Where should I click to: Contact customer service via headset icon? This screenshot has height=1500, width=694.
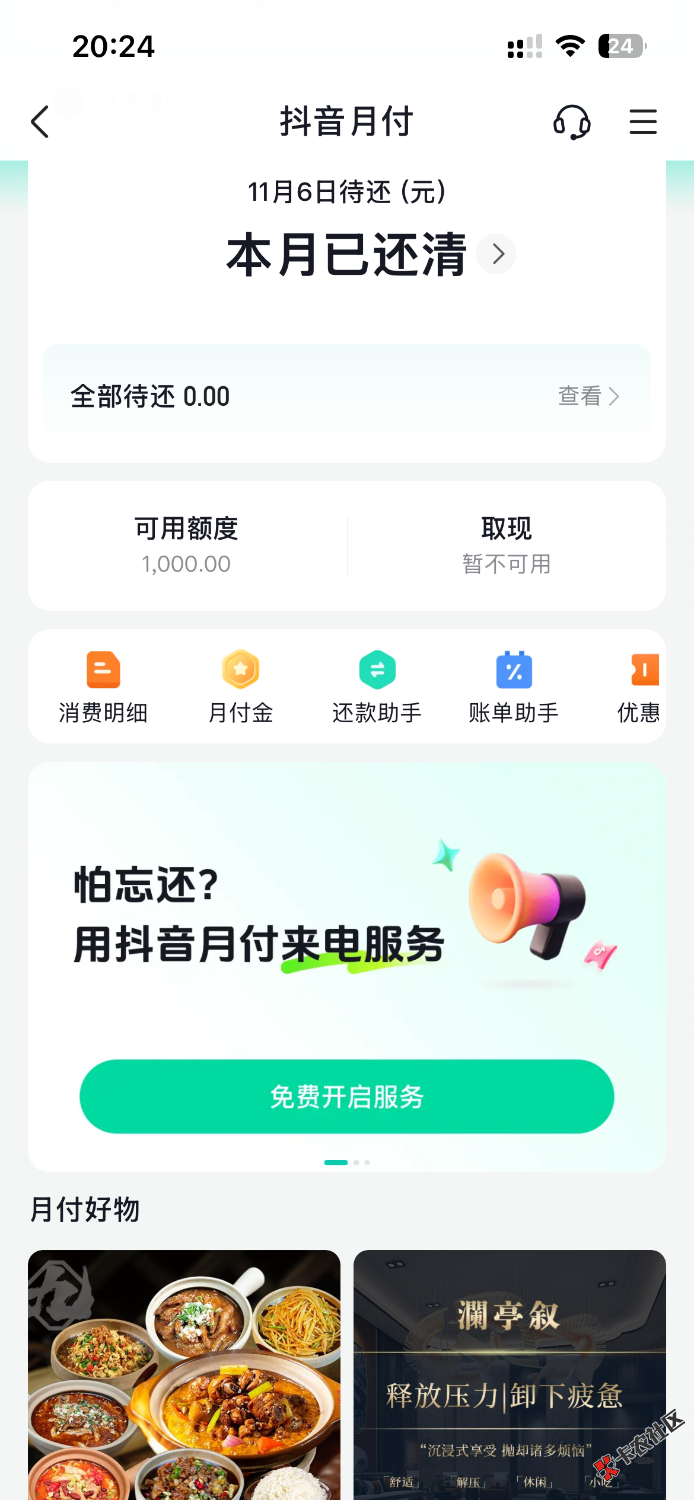click(572, 122)
